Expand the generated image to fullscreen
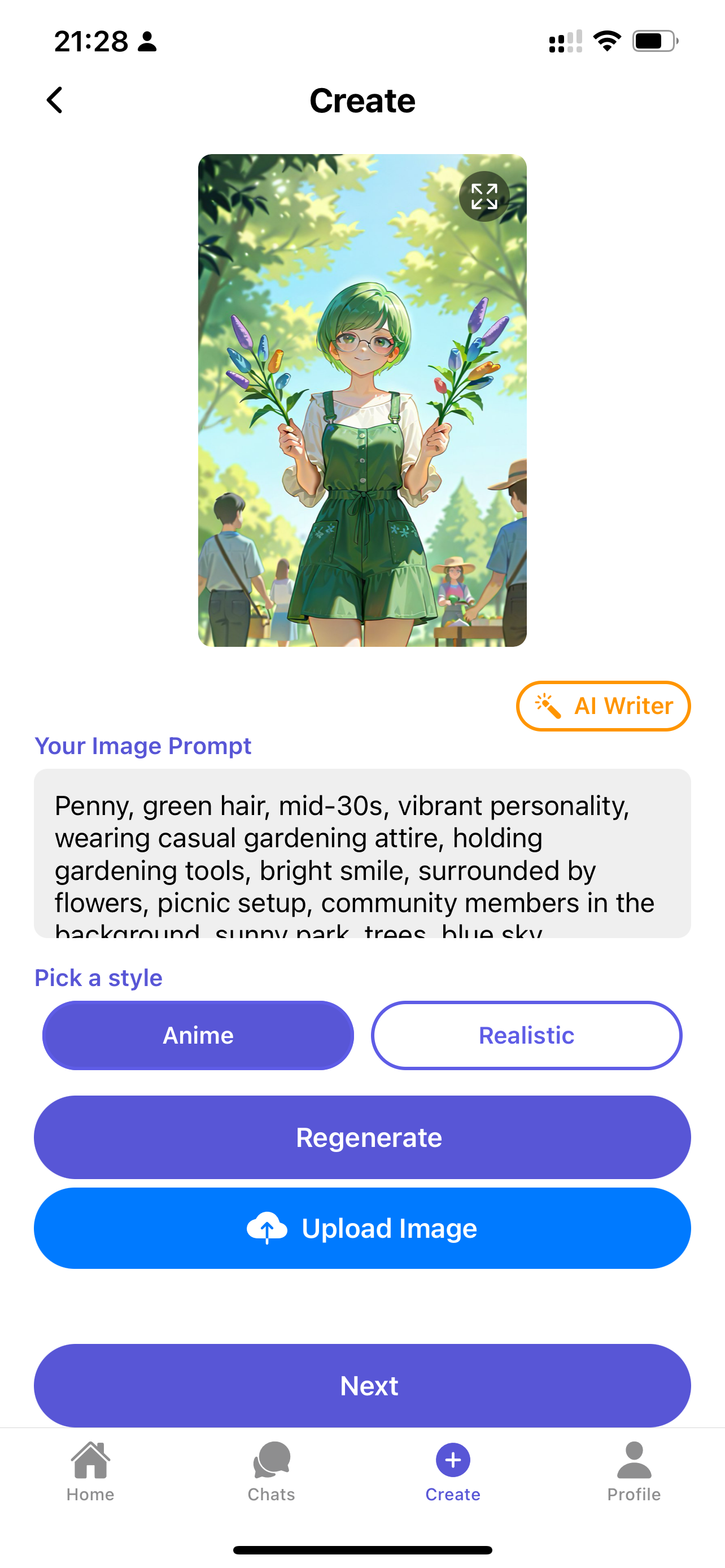 tap(484, 196)
